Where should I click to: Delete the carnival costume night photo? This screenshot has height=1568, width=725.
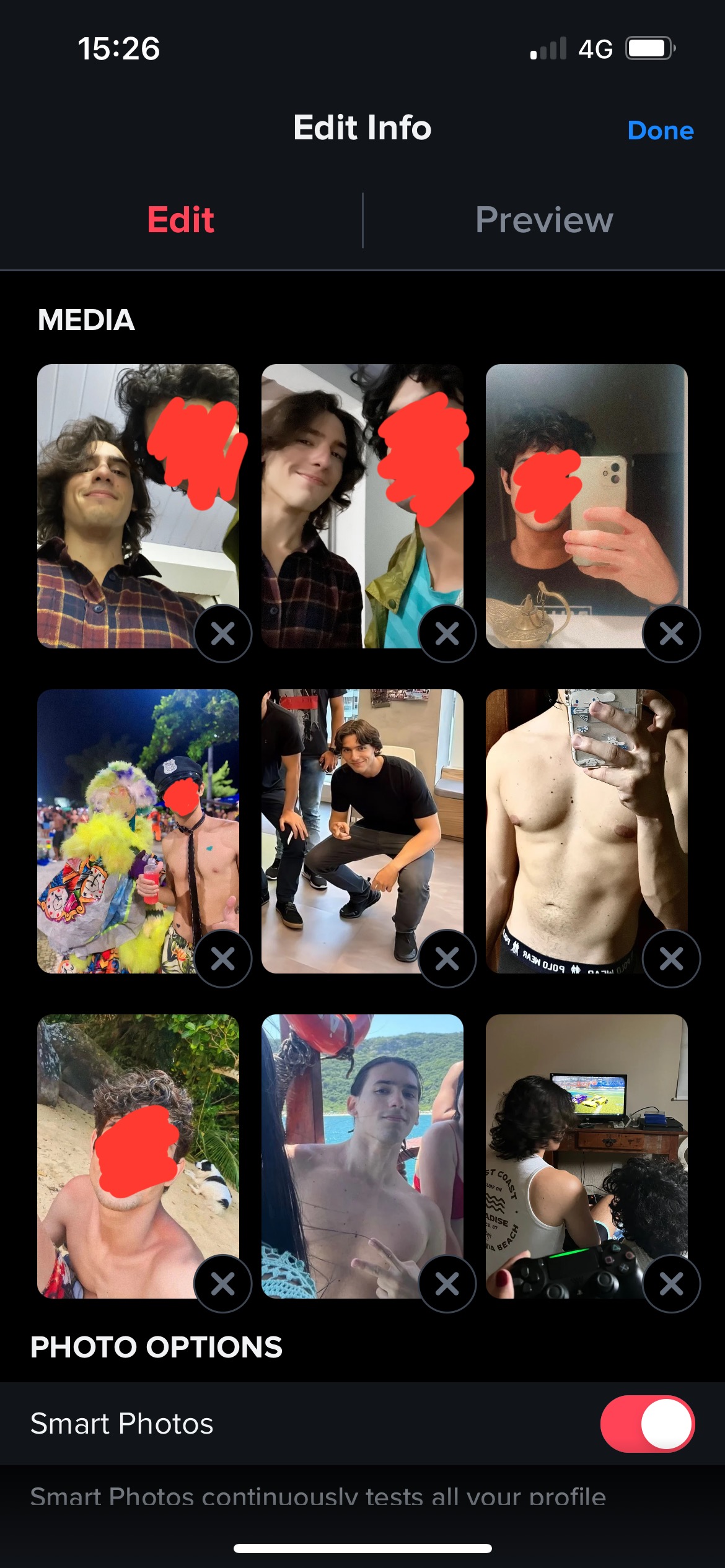click(222, 959)
